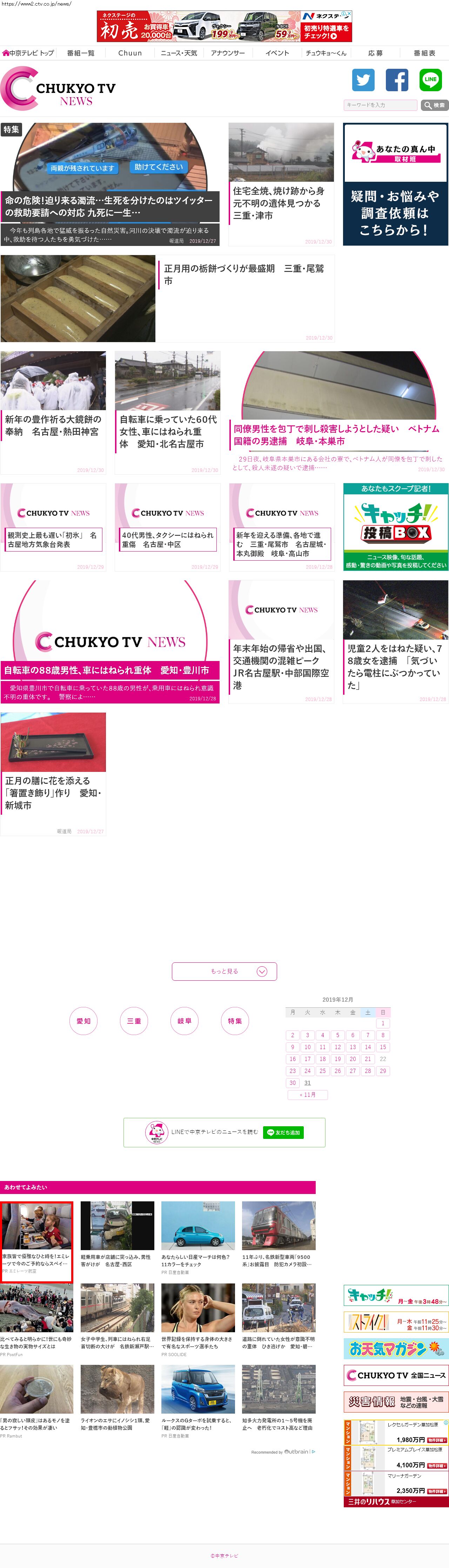The width and height of the screenshot is (449, 1568).
Task: Open the 災害情報 banner
Action: 395,1402
